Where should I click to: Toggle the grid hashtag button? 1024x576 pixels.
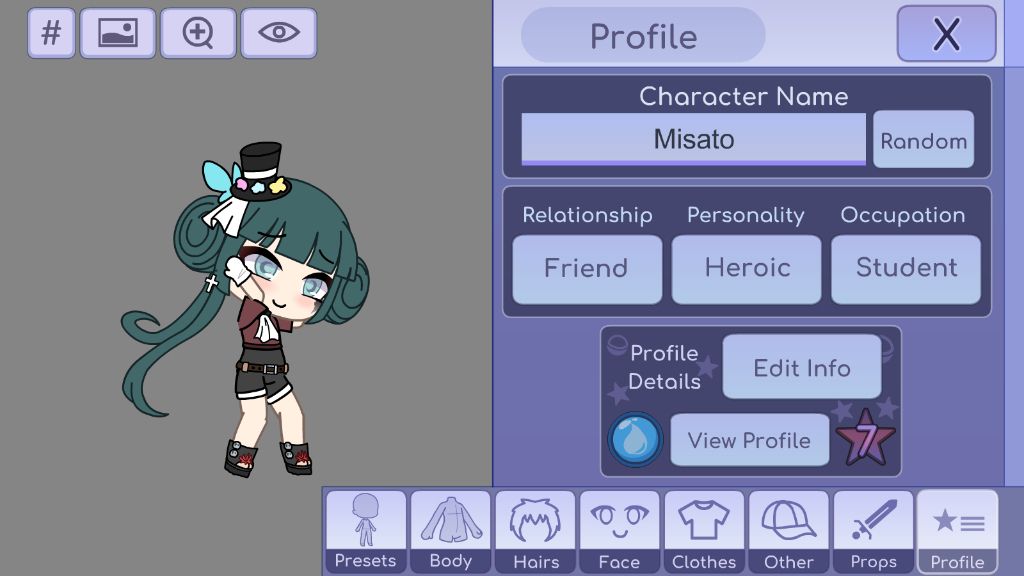point(51,33)
